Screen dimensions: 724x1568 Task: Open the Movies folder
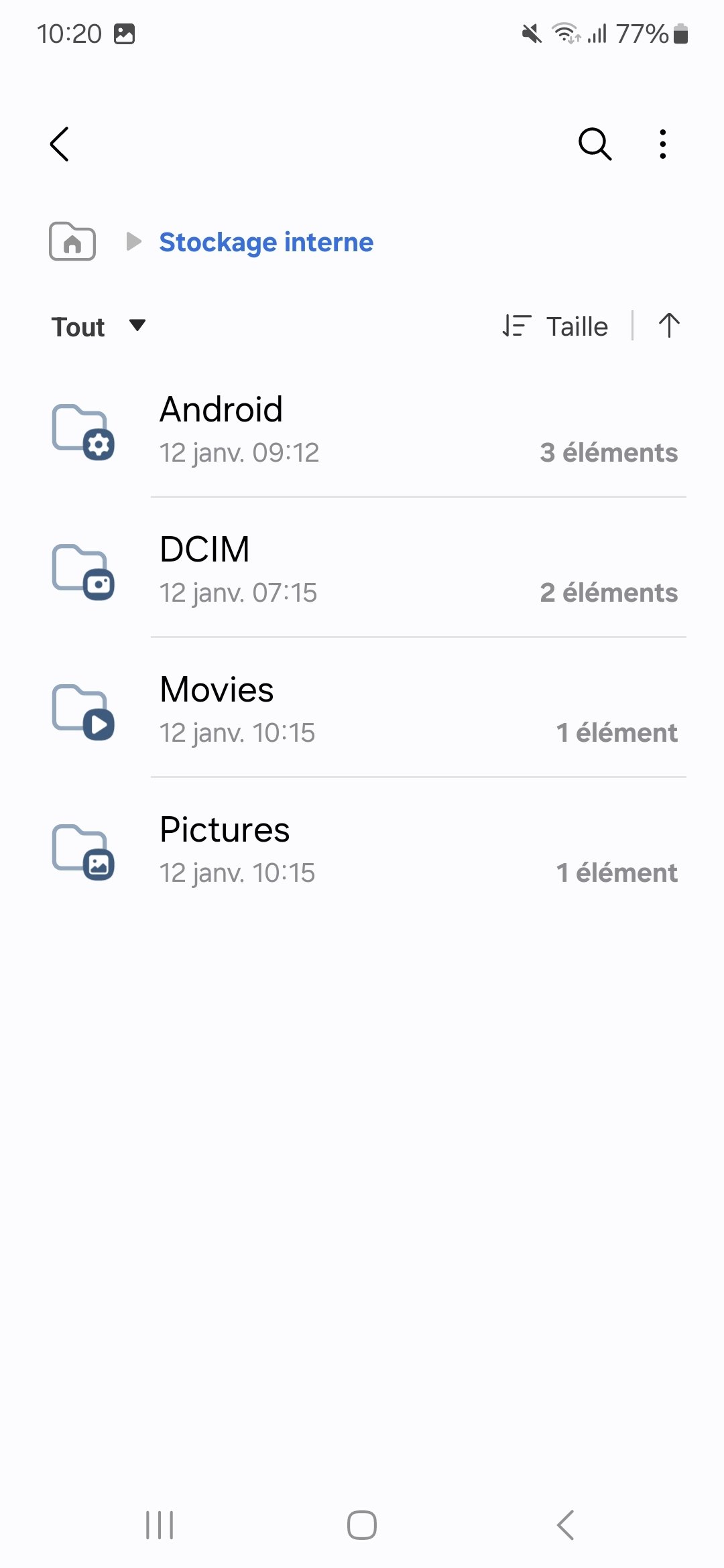[x=362, y=709]
